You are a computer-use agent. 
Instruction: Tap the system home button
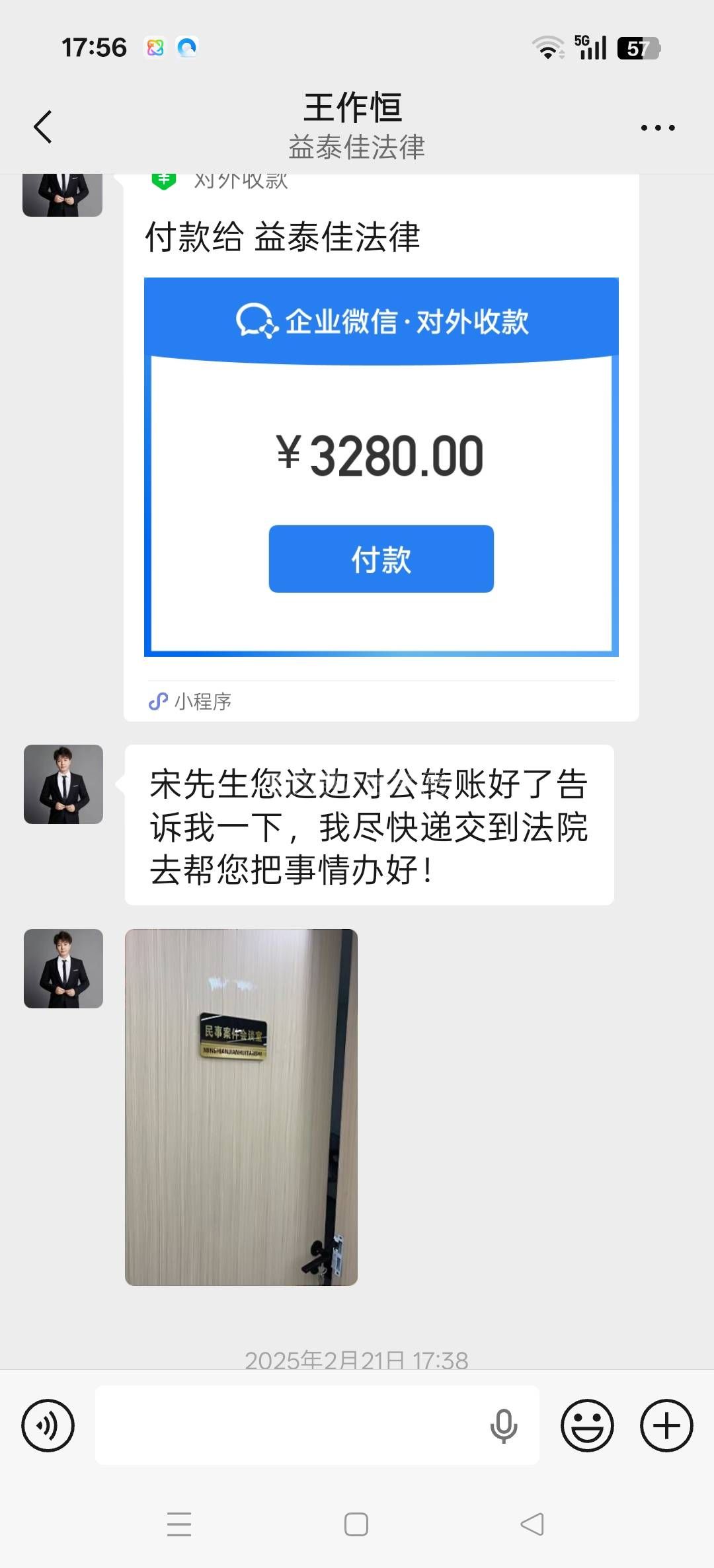pyautogui.click(x=356, y=1524)
